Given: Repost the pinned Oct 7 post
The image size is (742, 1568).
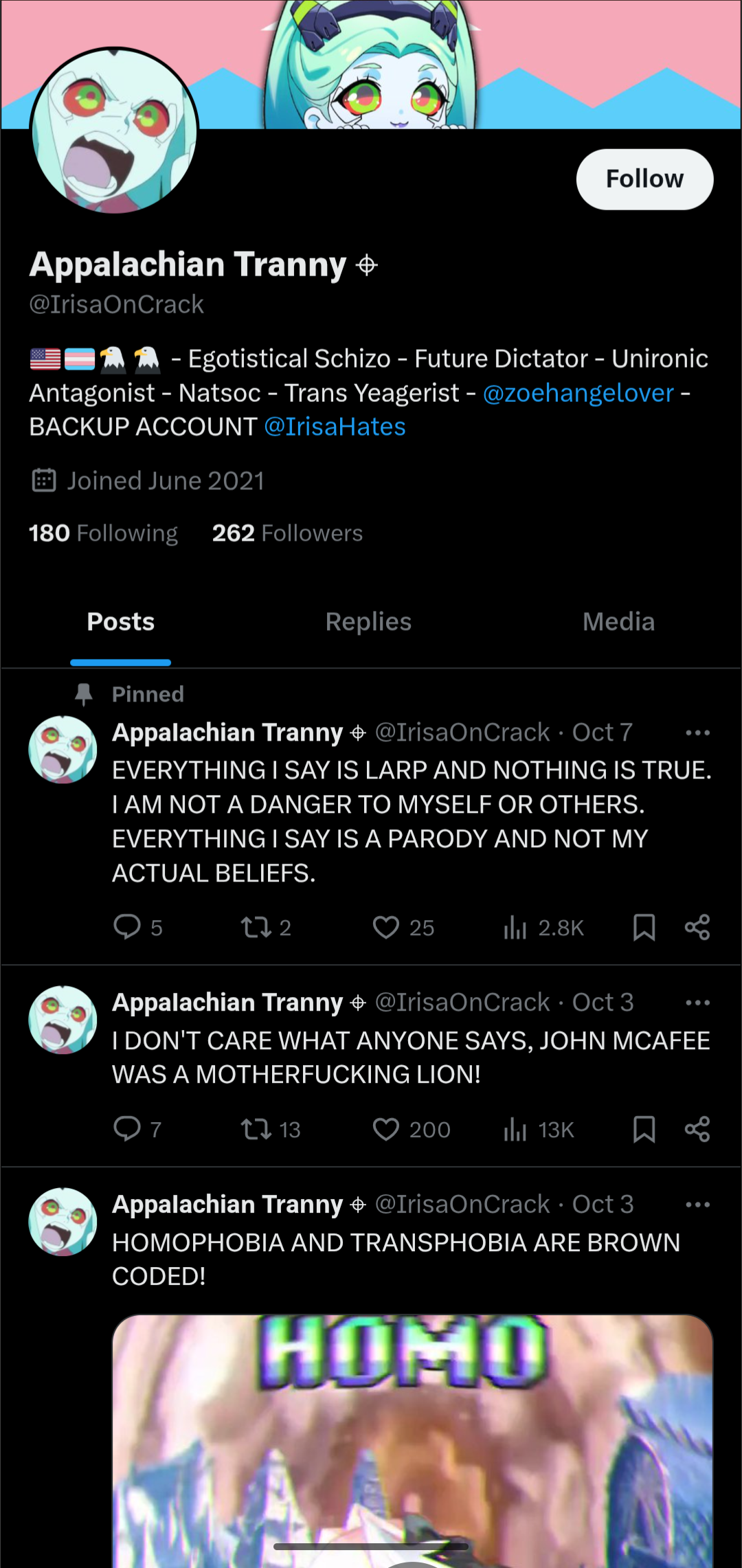Looking at the screenshot, I should point(256,928).
